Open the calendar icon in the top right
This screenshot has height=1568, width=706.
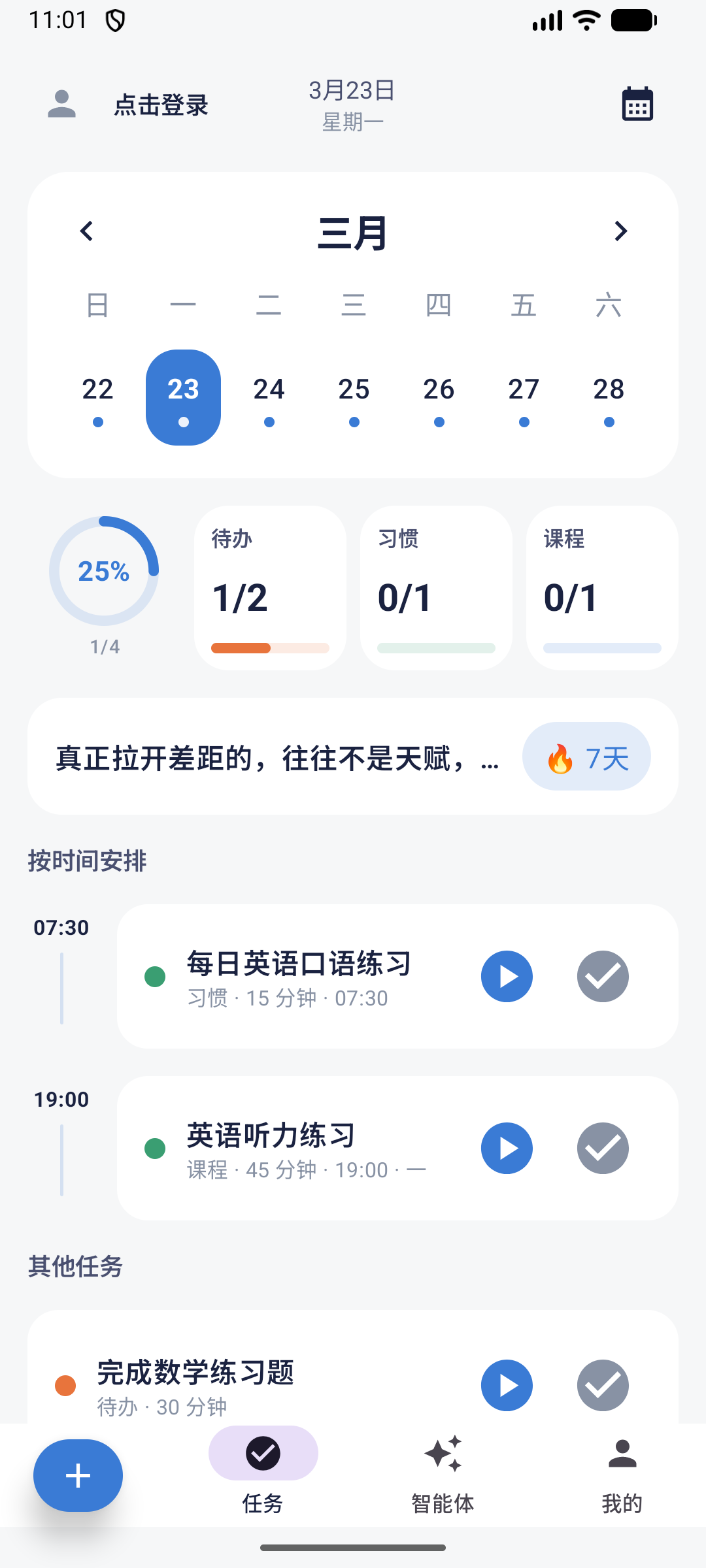point(637,102)
